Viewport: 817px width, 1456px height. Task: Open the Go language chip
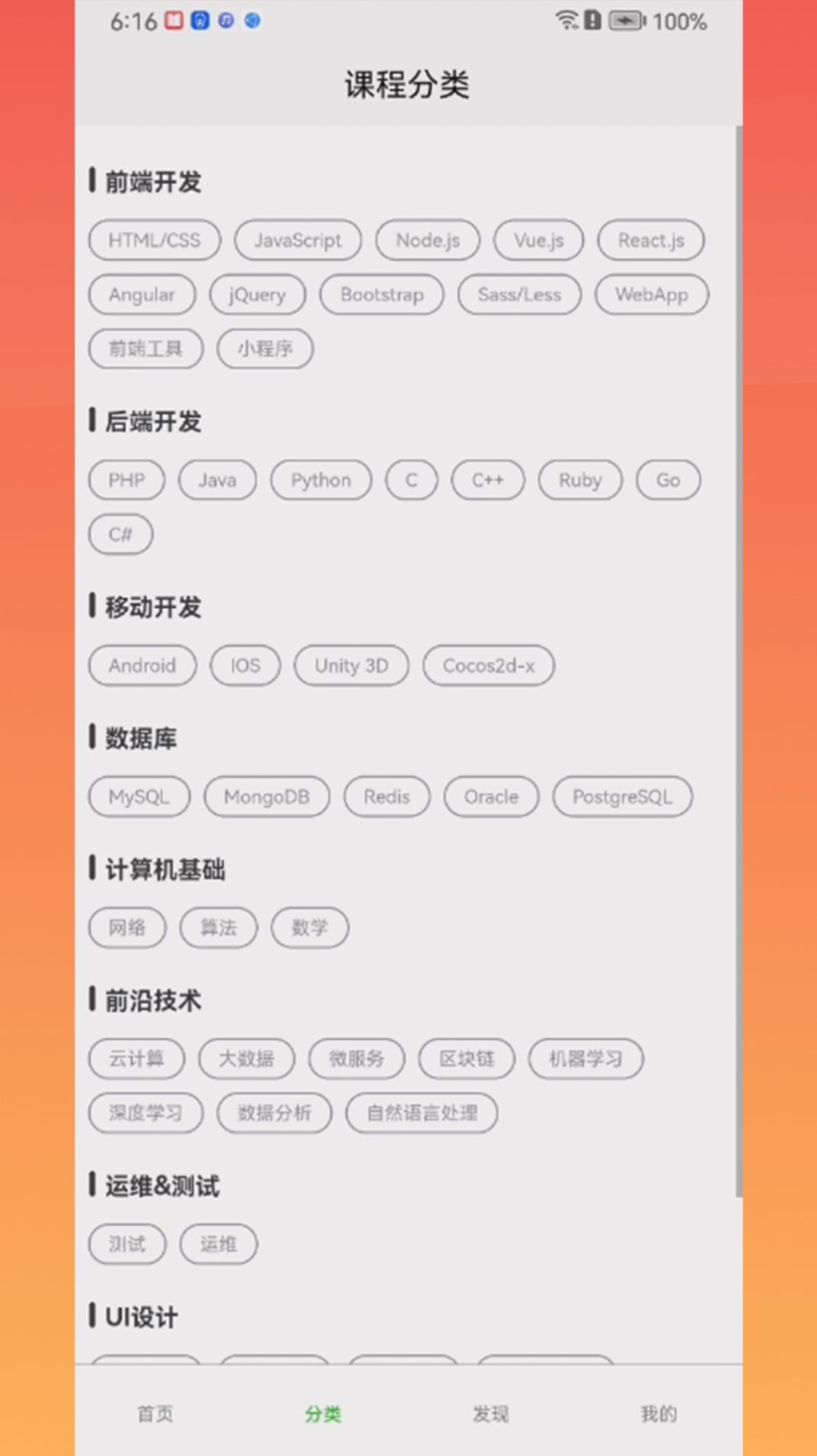[668, 480]
